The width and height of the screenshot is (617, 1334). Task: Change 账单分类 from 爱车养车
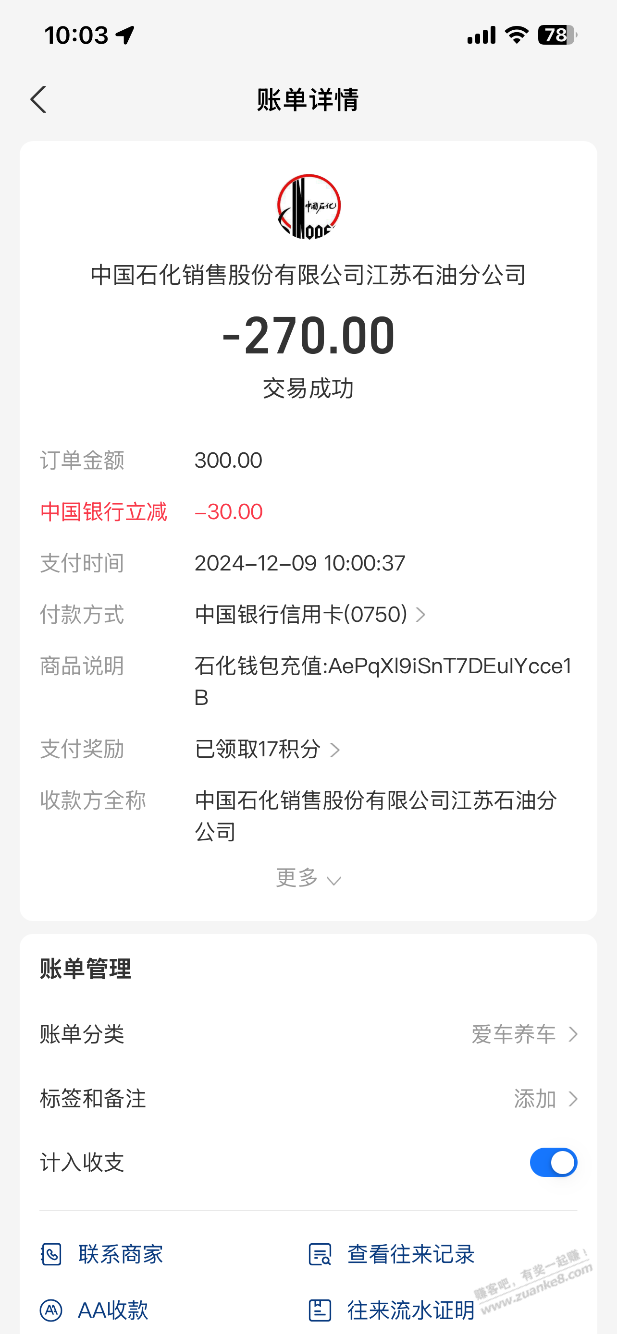308,1034
